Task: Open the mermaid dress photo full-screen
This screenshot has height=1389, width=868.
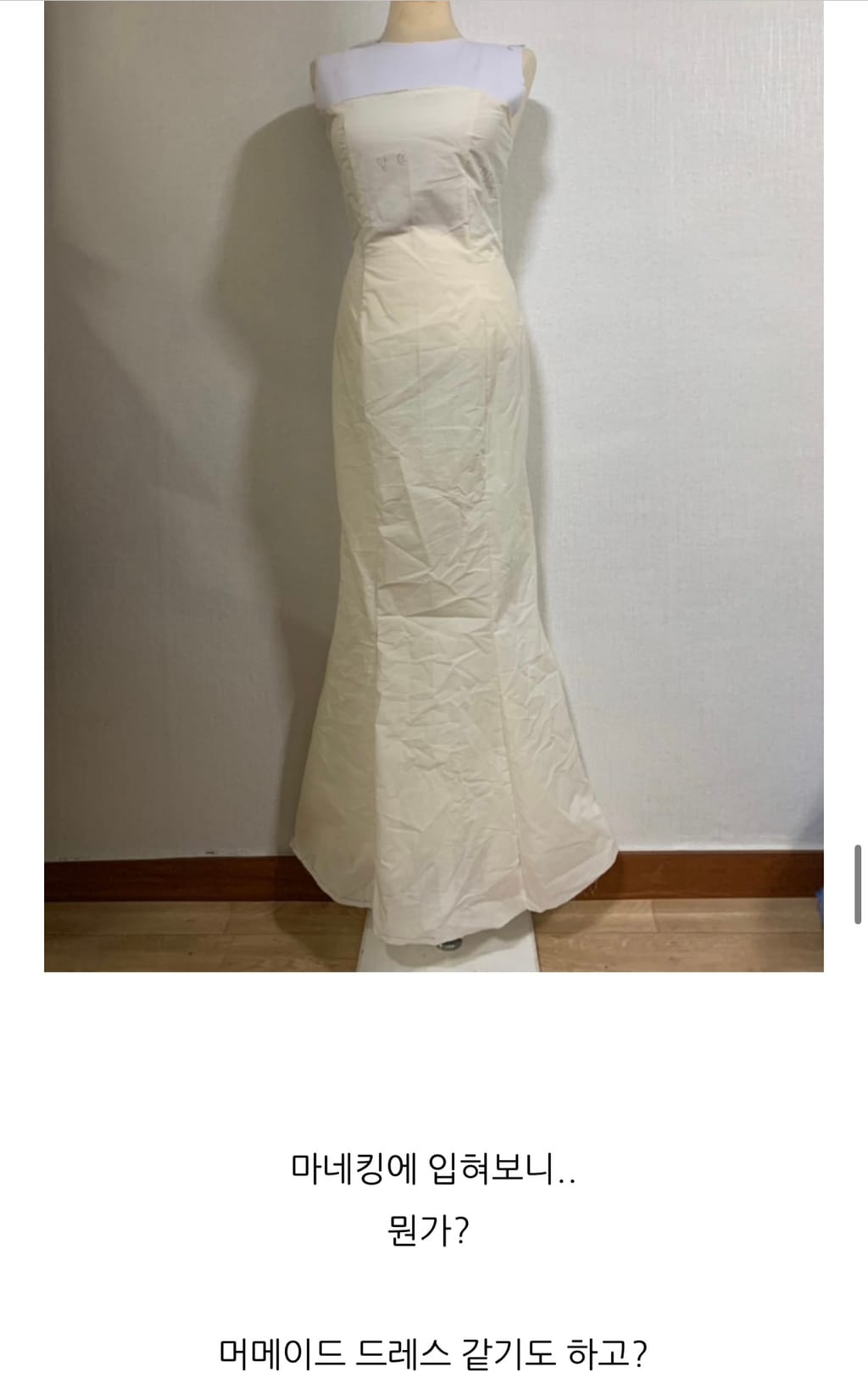Action: click(x=433, y=485)
